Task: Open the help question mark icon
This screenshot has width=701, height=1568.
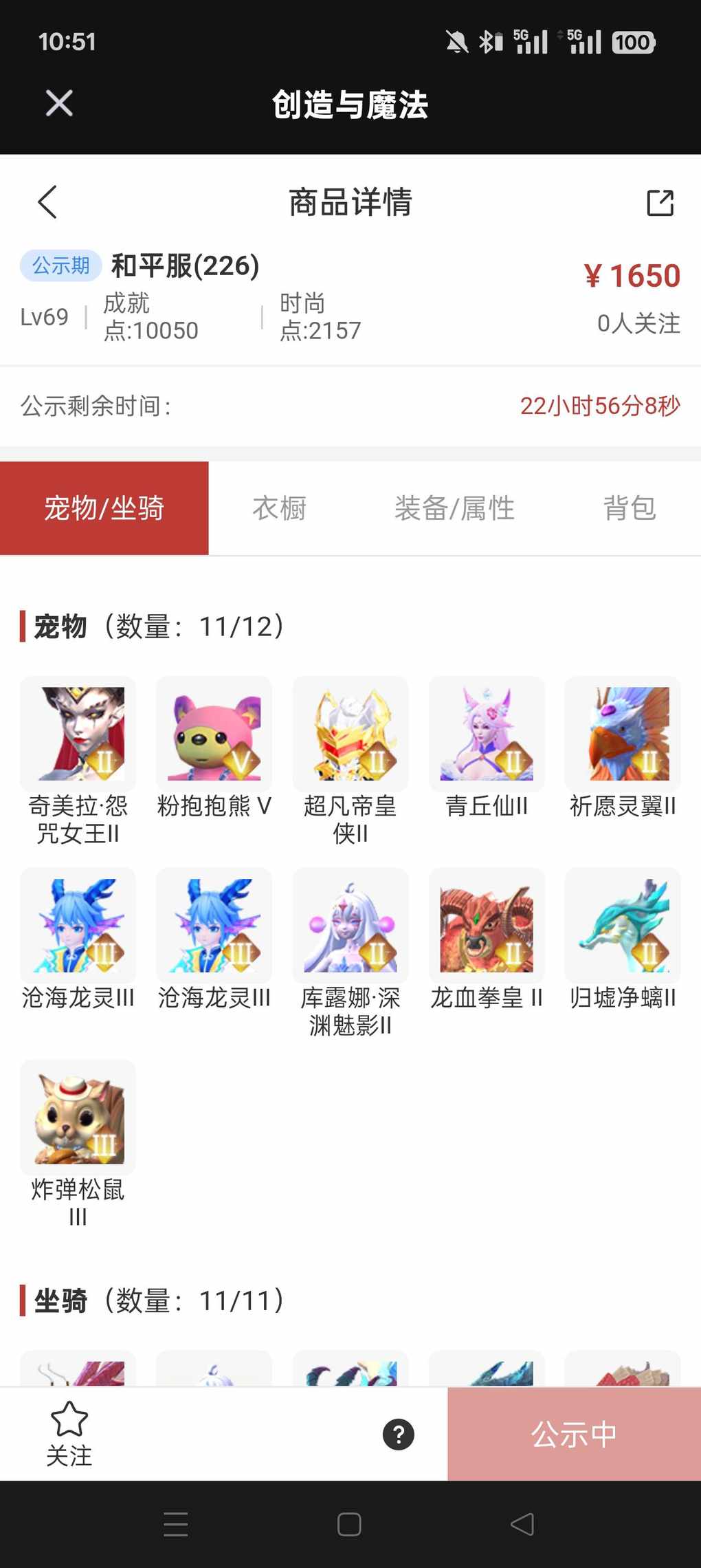Action: tap(399, 1435)
